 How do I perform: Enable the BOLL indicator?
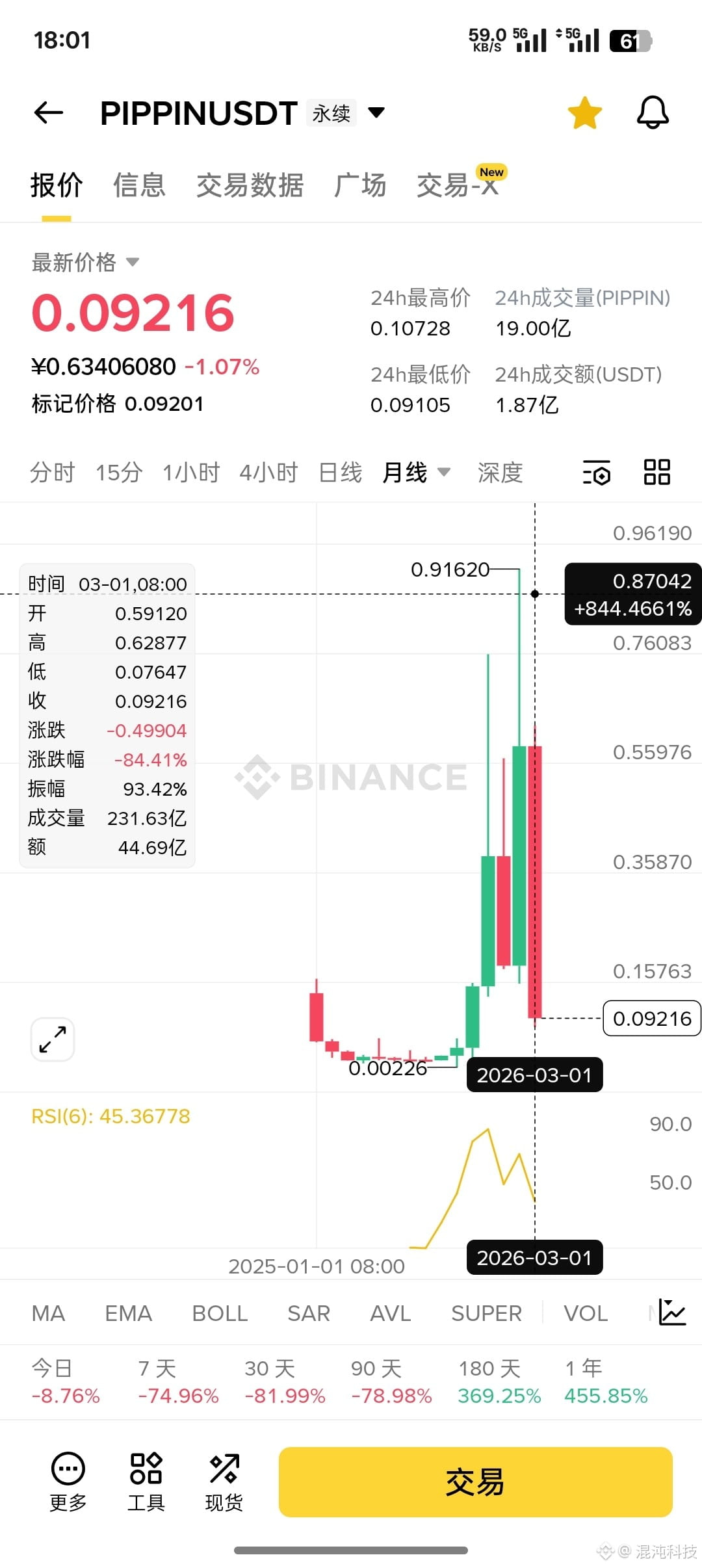point(220,1314)
